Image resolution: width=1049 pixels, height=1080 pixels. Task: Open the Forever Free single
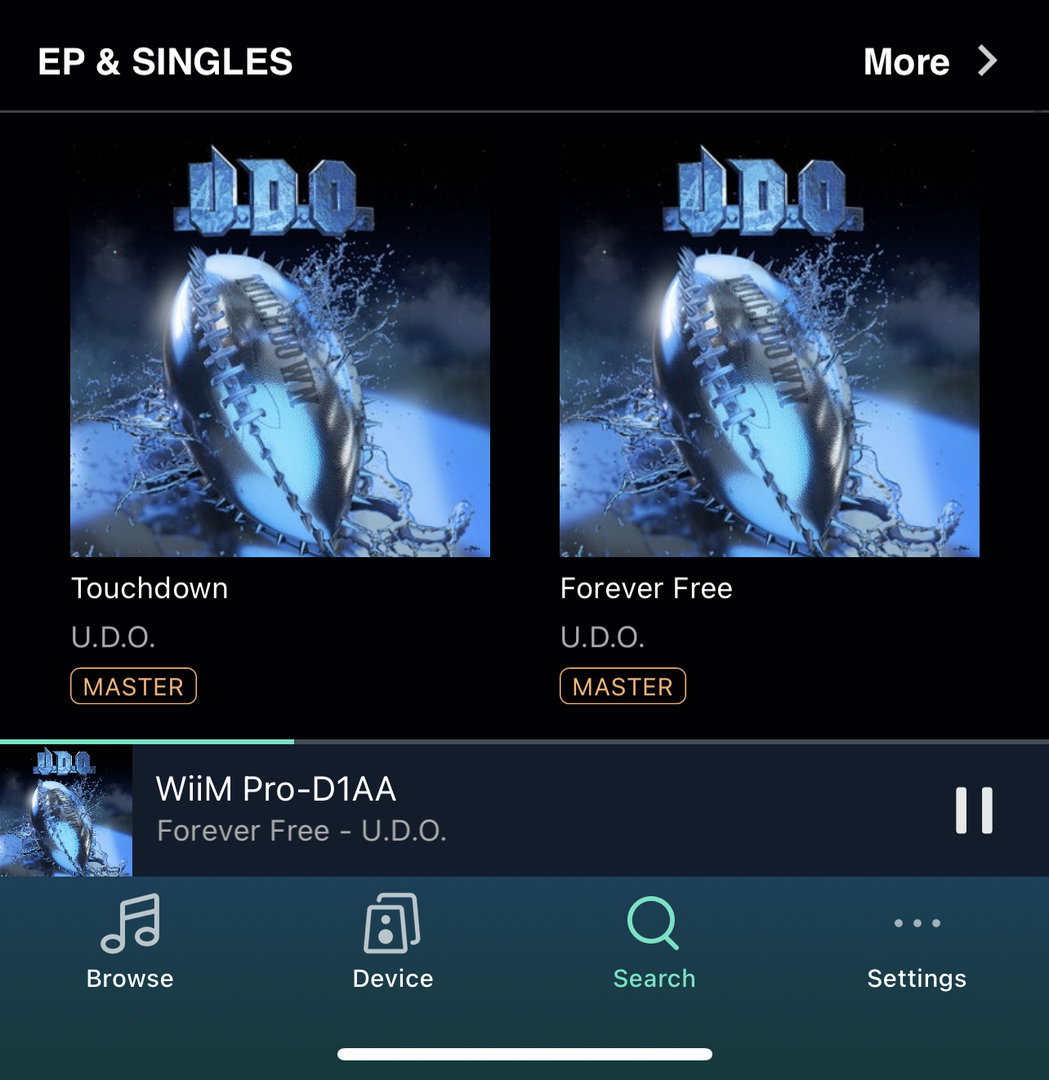pyautogui.click(x=769, y=349)
